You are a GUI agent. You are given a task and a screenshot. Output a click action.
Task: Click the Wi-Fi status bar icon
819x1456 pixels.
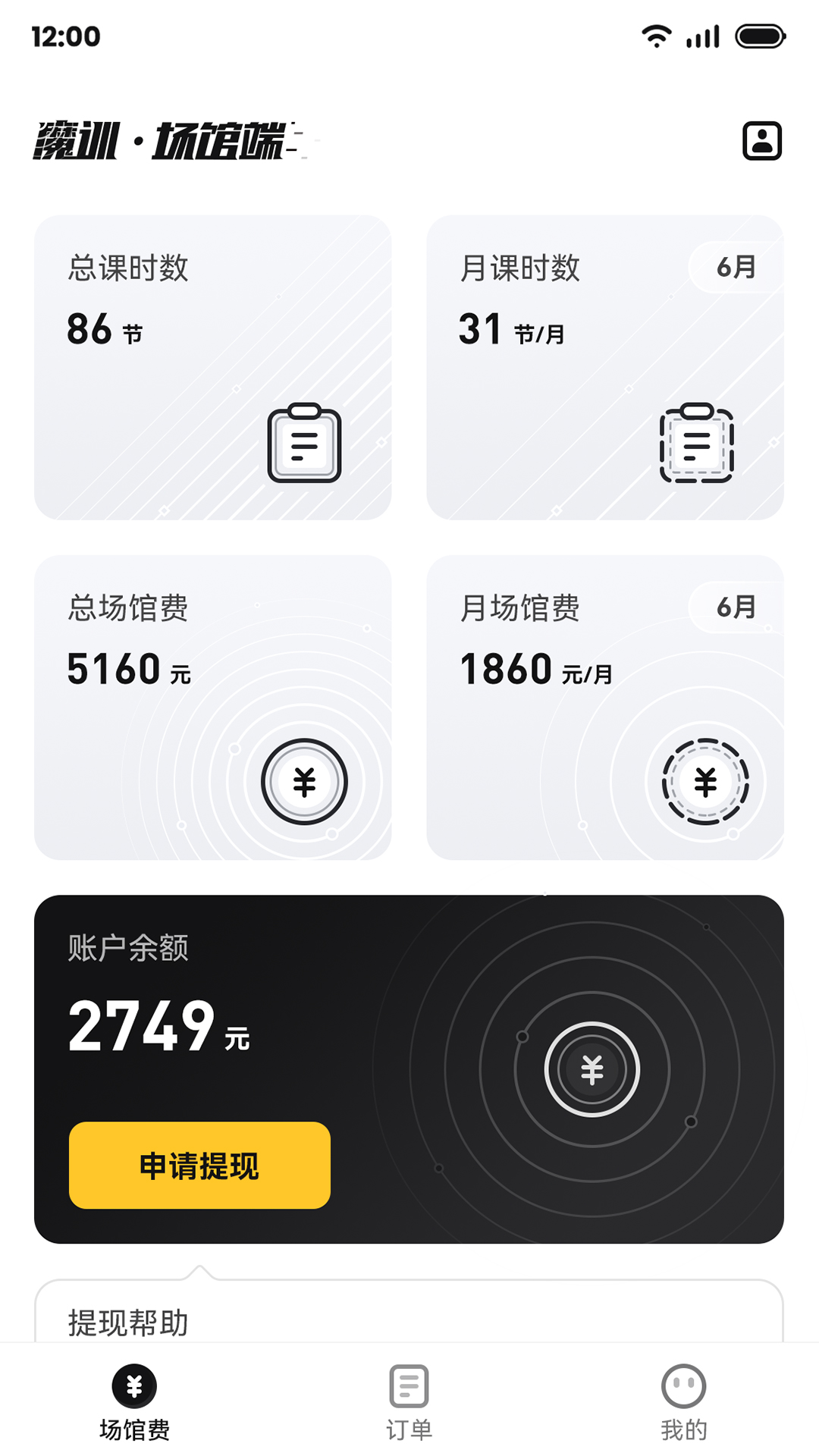click(657, 35)
